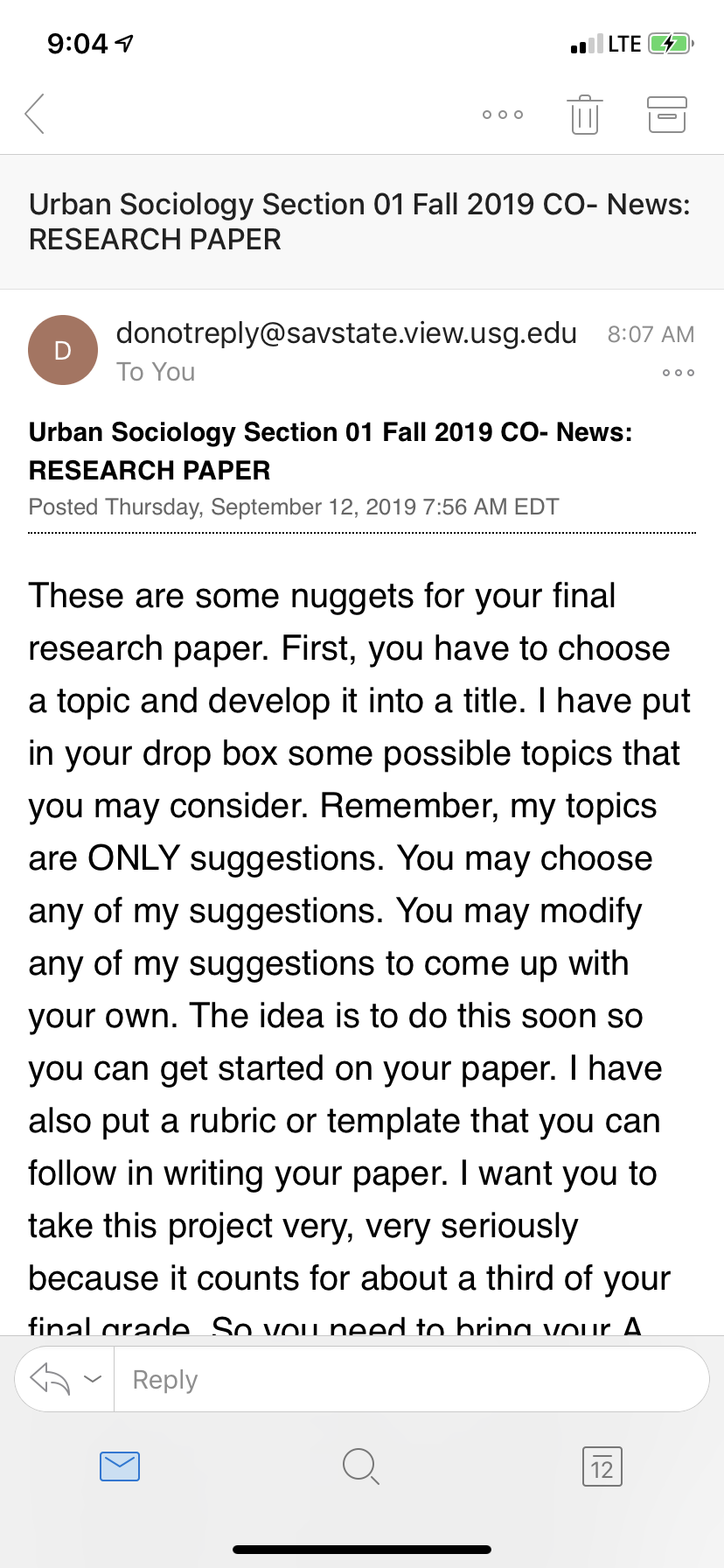Expand the reply options arrow

[x=94, y=1379]
